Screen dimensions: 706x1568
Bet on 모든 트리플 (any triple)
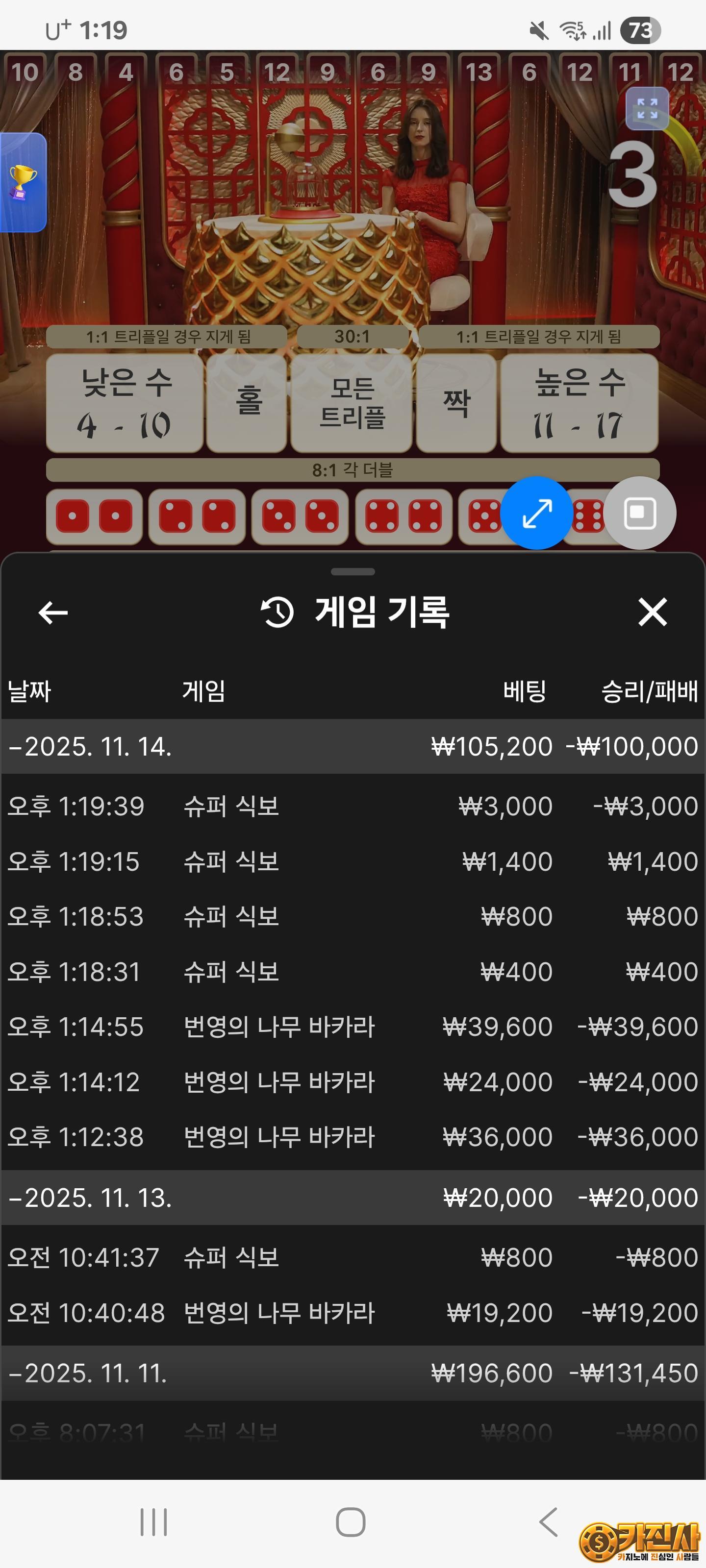point(352,403)
